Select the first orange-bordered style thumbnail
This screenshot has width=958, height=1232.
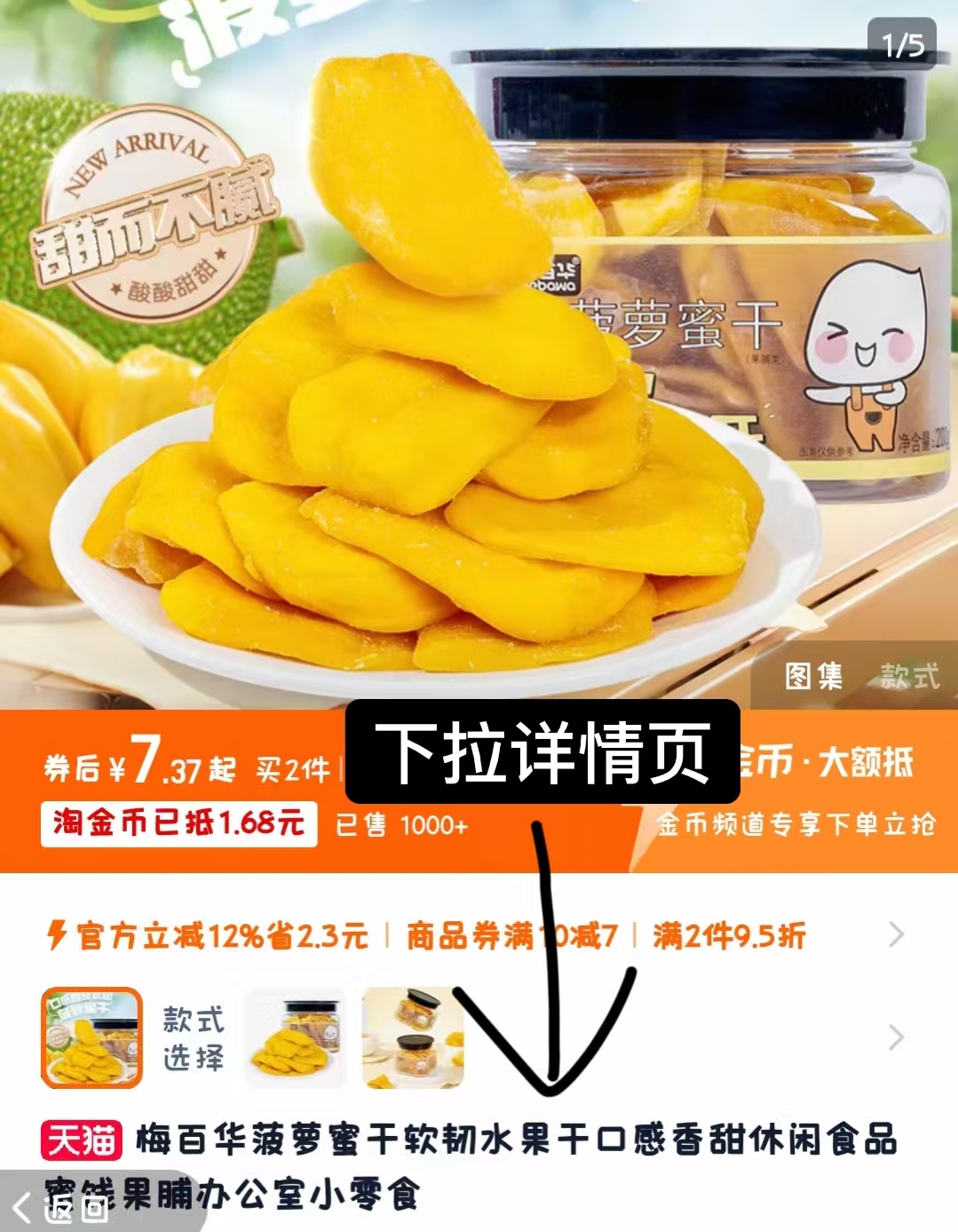tap(91, 1037)
